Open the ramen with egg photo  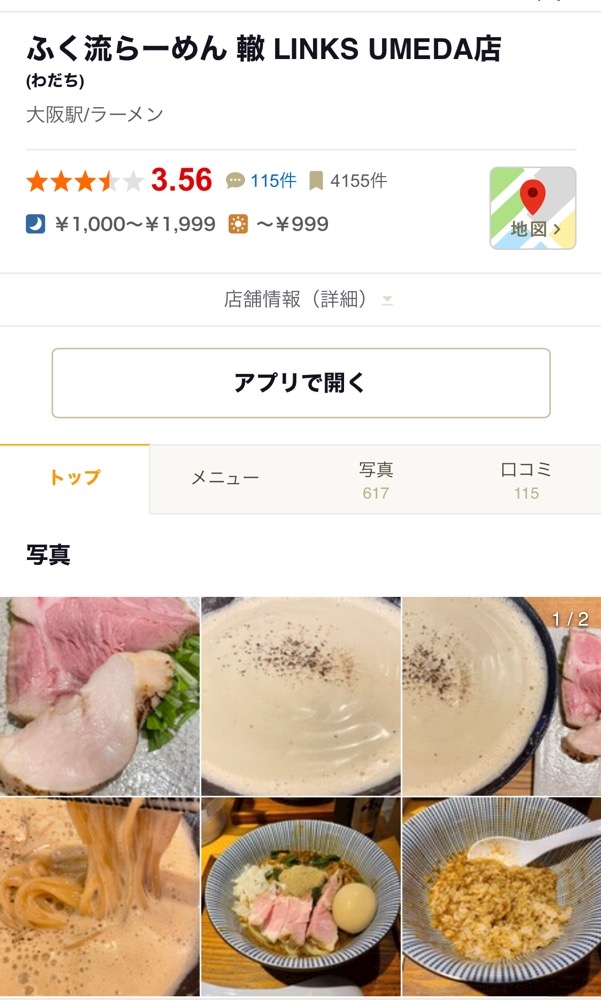[301, 896]
